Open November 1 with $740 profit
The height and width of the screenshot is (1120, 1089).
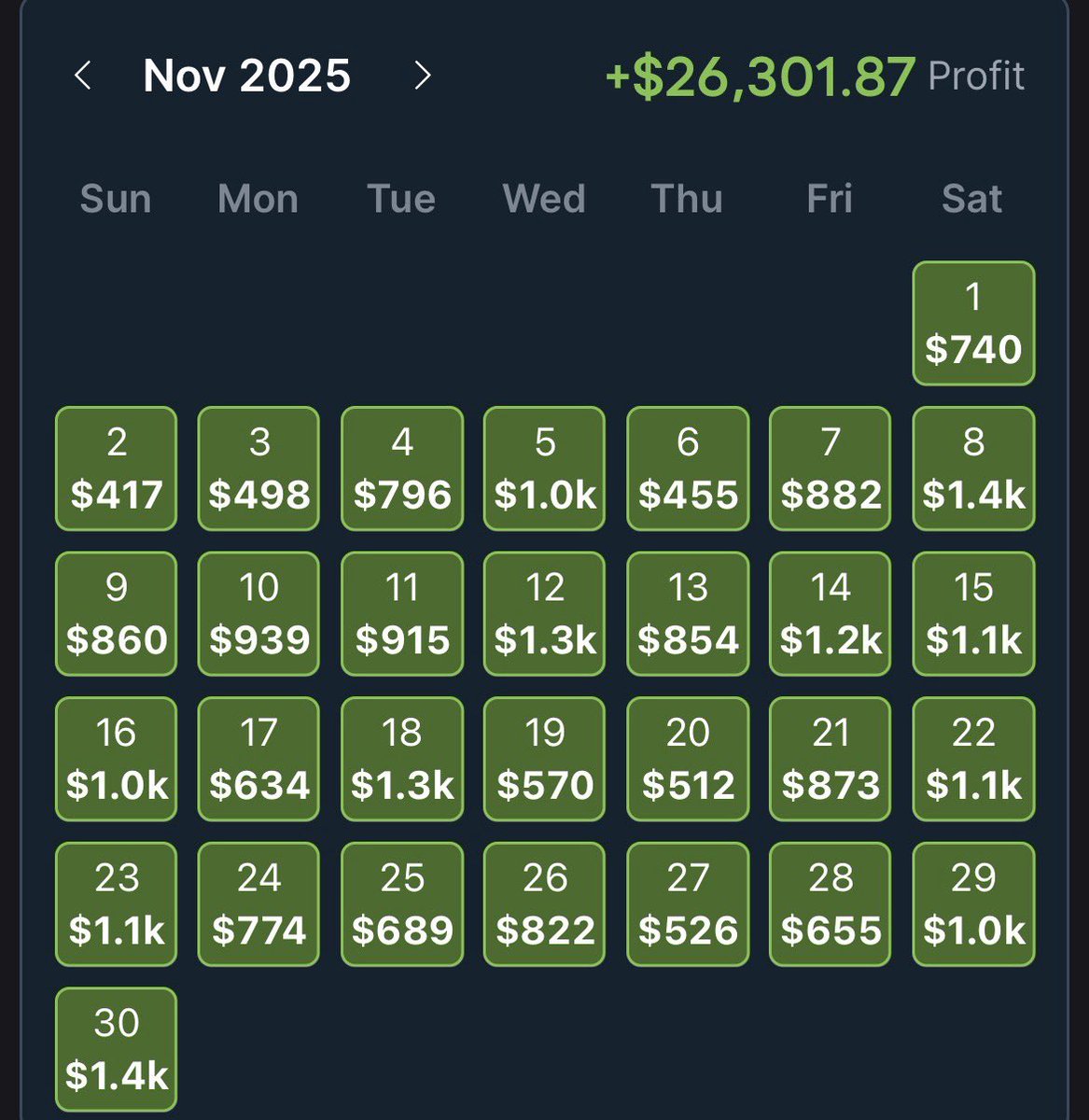(x=973, y=323)
